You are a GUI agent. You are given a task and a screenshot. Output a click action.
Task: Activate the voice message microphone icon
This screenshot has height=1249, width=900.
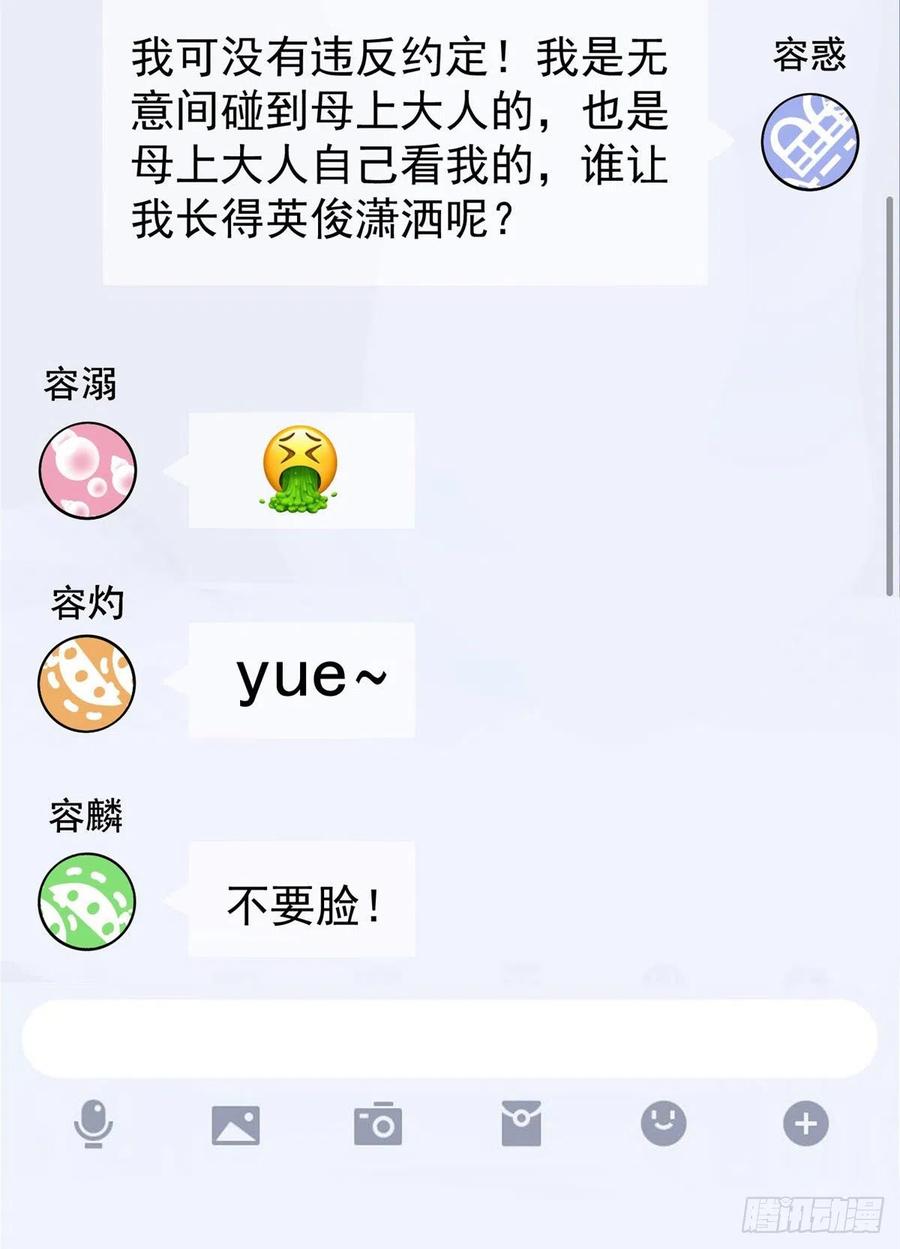point(93,1125)
